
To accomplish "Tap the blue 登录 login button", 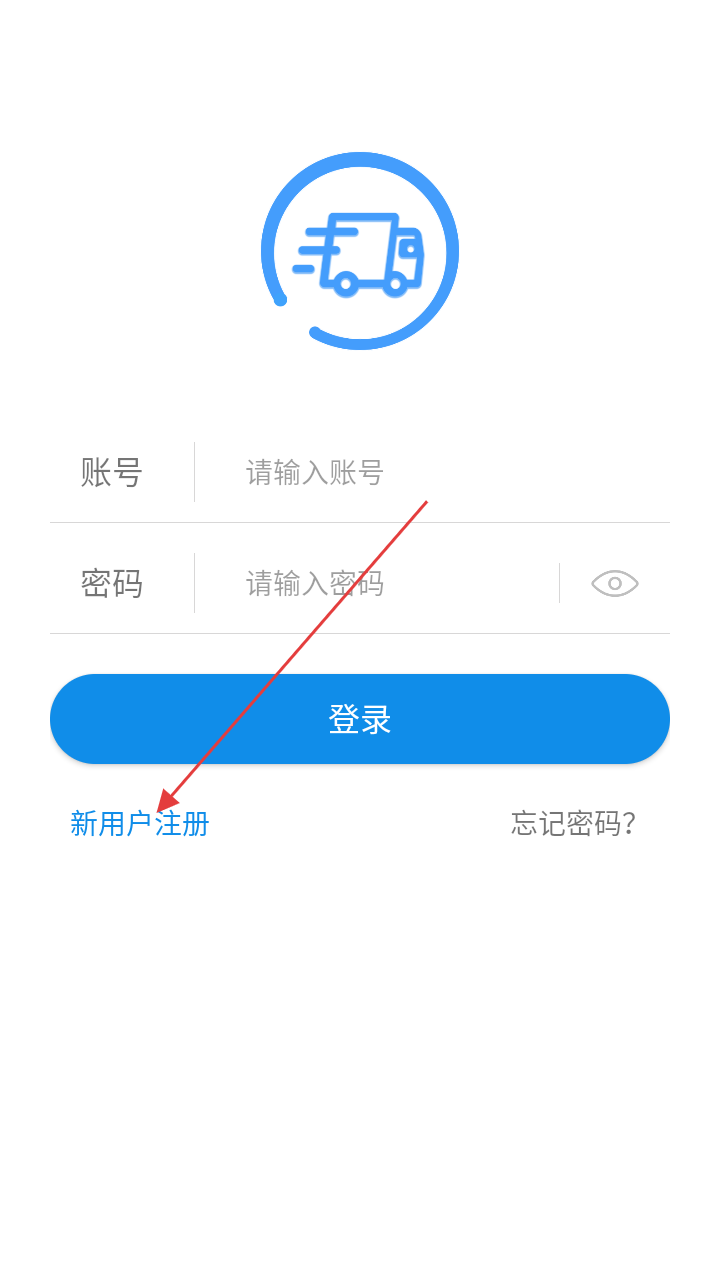I will 360,719.
